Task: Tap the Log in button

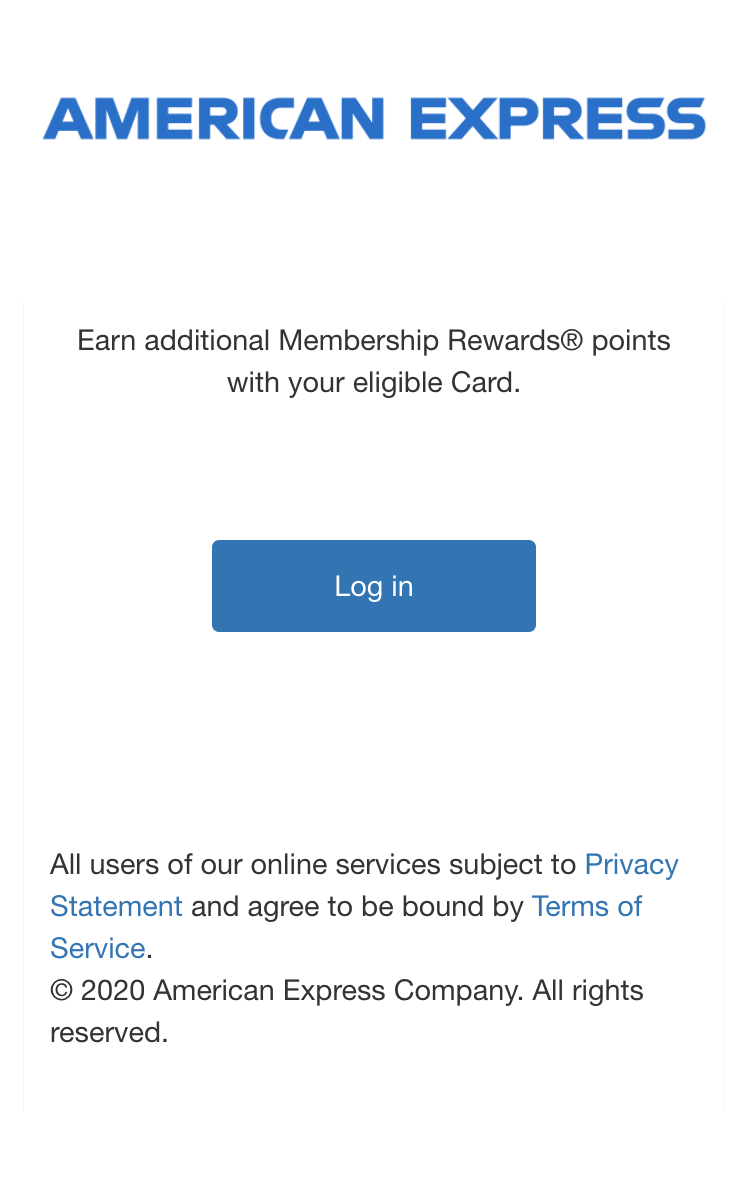Action: tap(374, 586)
